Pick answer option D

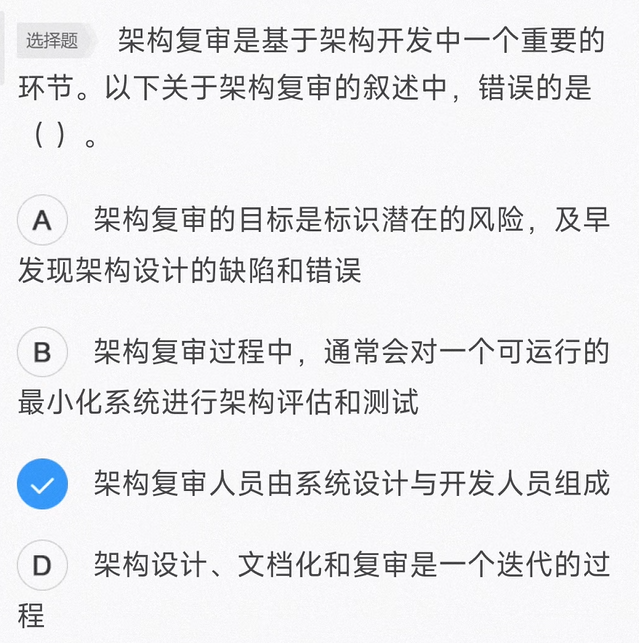tap(42, 566)
